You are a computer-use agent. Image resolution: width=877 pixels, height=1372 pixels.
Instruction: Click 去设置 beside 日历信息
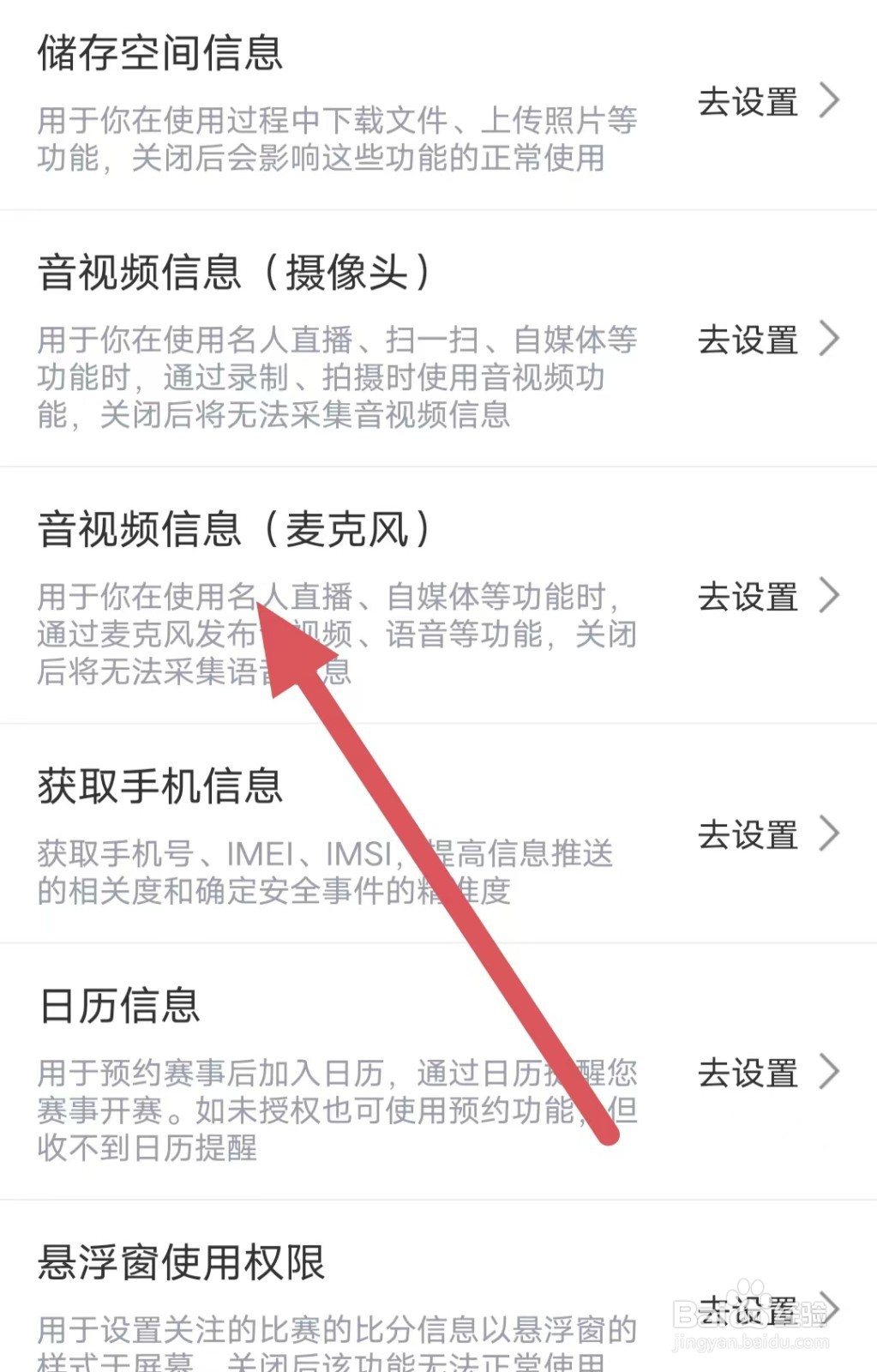click(x=745, y=1073)
